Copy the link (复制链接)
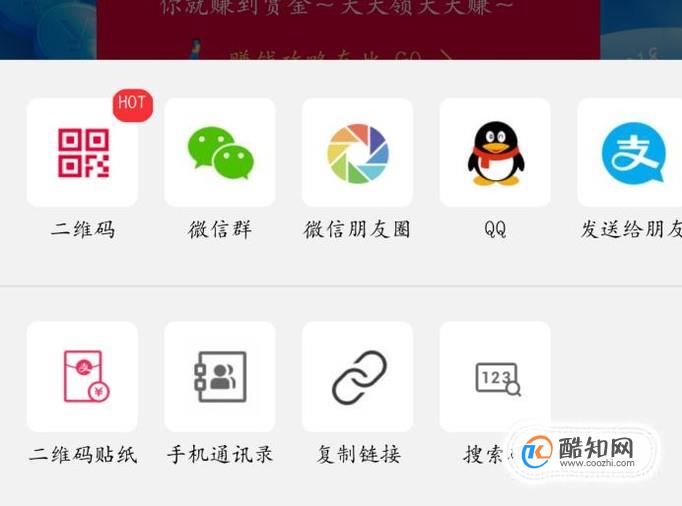 [357, 377]
